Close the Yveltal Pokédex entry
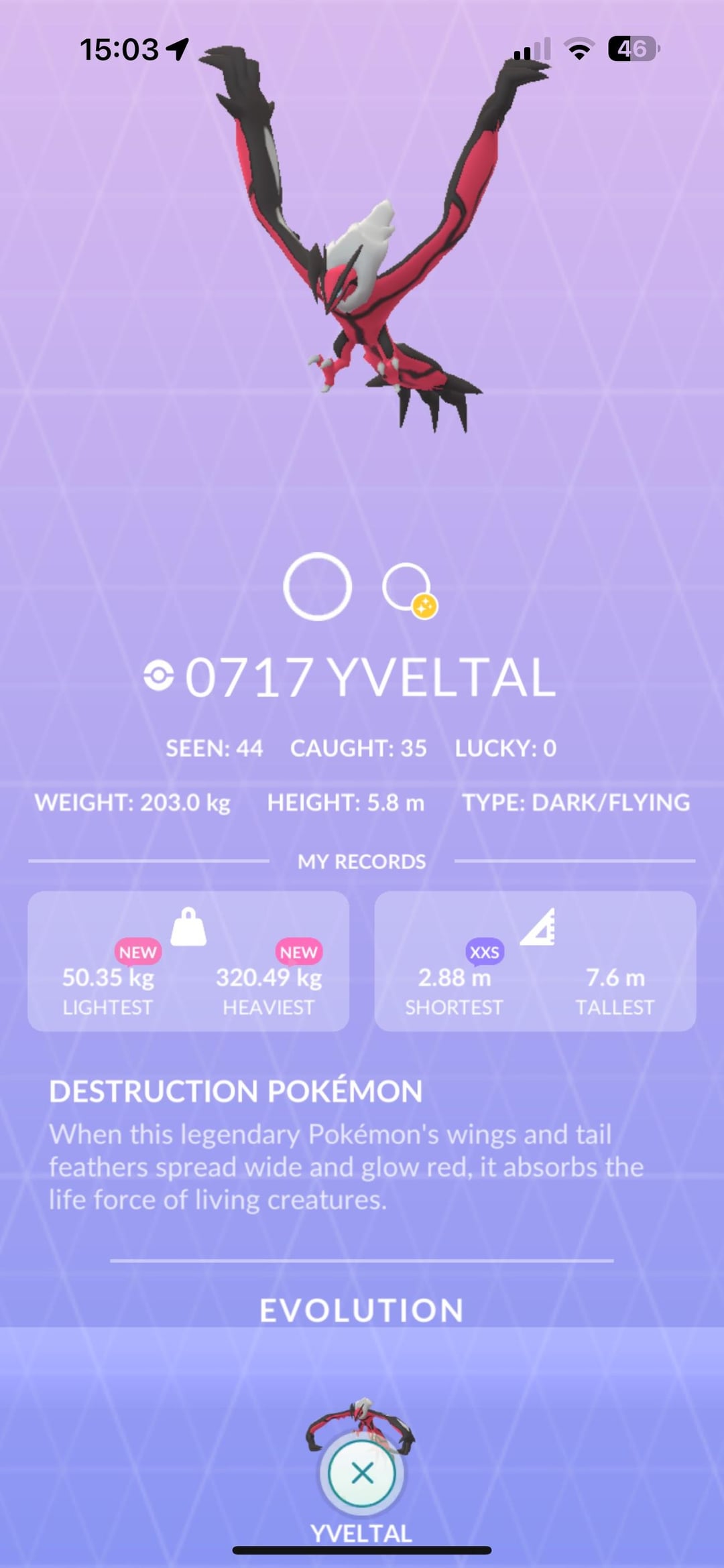The height and width of the screenshot is (1568, 724). coord(362,1473)
